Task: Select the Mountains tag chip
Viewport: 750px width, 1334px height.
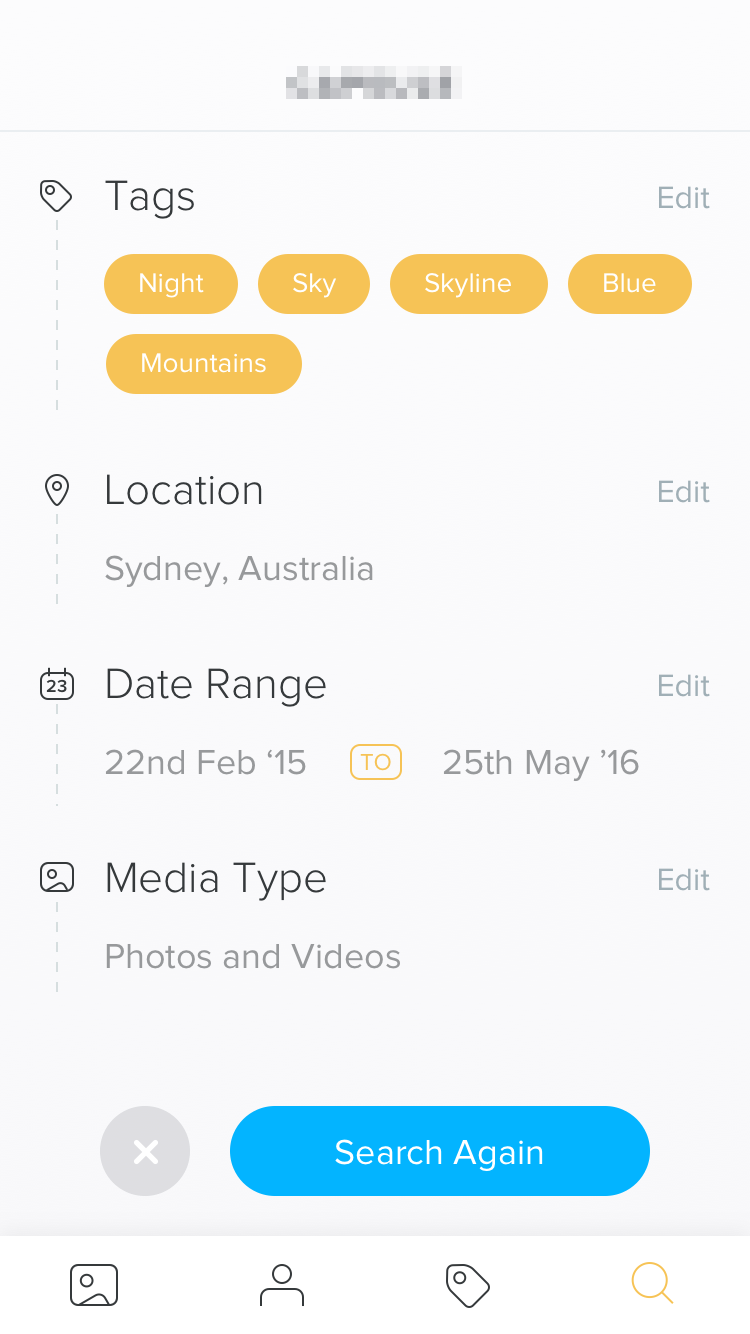Action: [203, 364]
